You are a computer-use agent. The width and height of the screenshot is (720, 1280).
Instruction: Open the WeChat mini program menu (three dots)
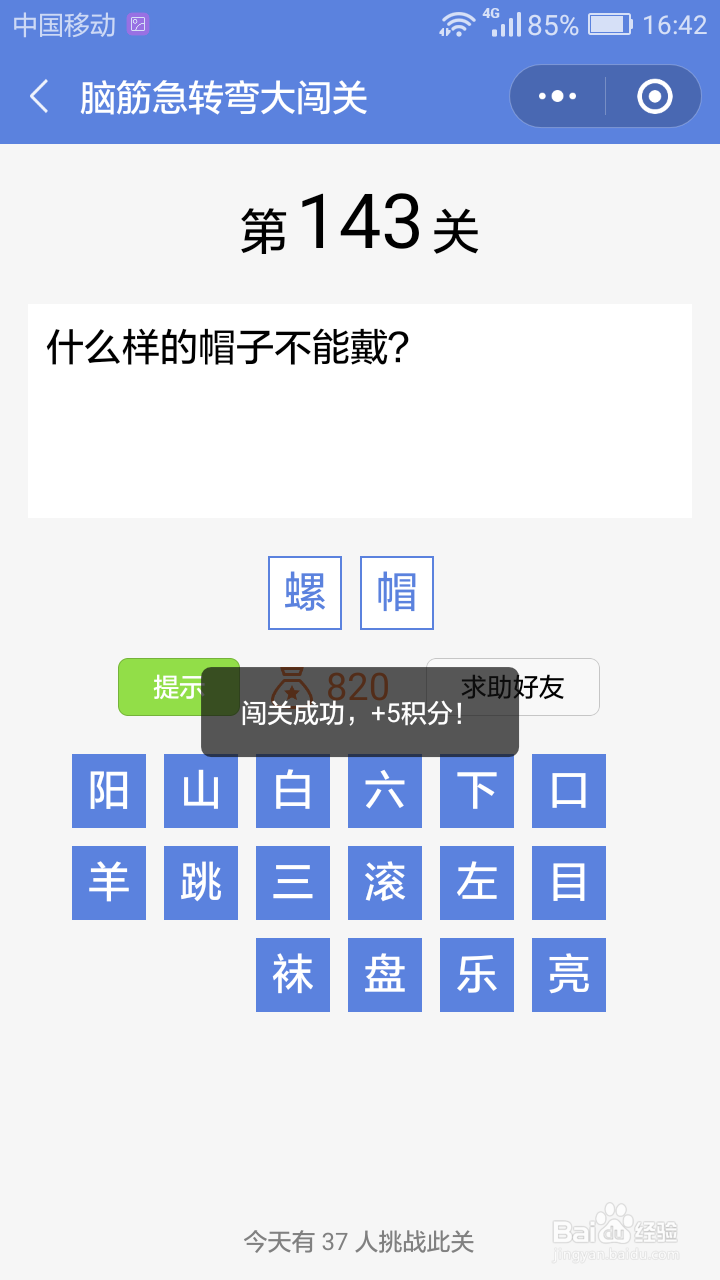tap(556, 95)
